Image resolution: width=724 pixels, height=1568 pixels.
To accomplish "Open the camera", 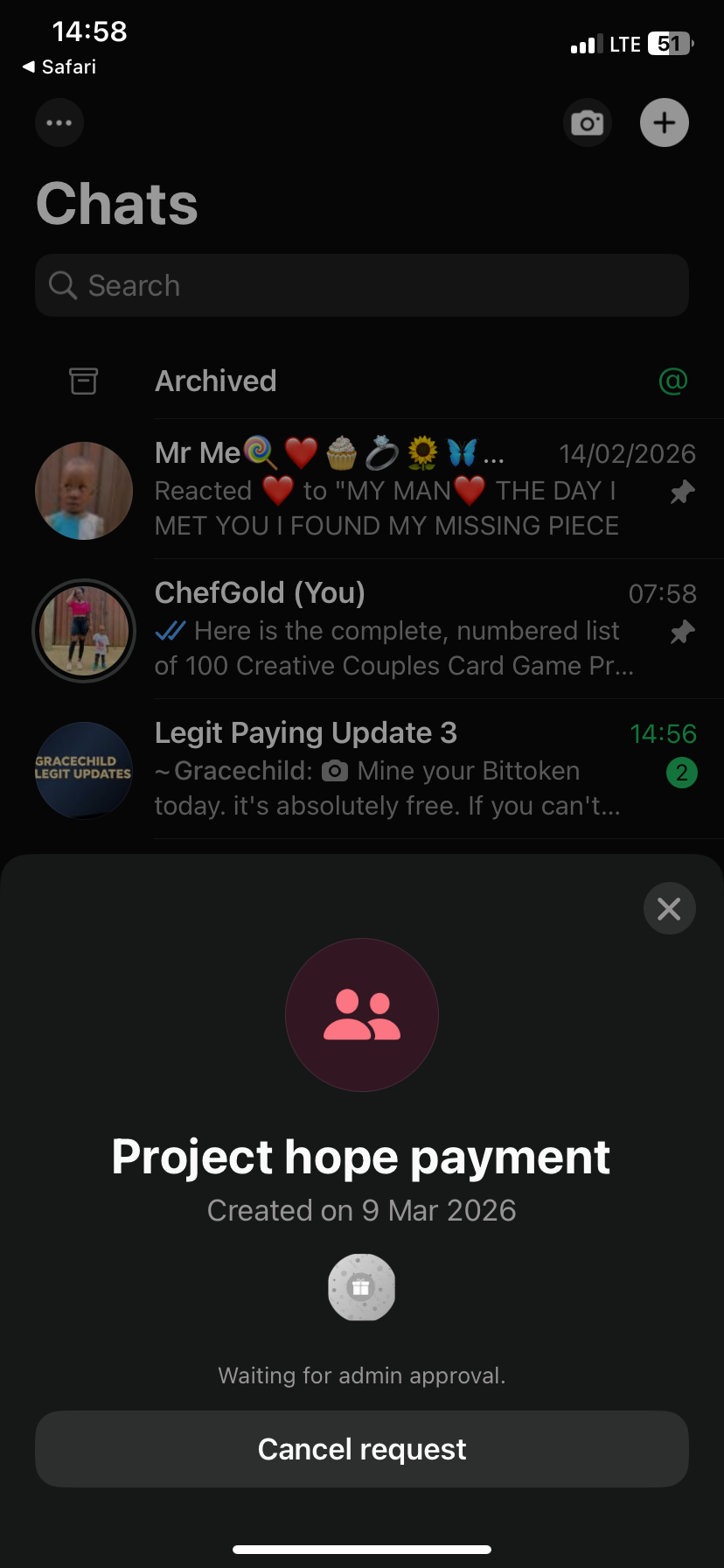I will click(587, 123).
